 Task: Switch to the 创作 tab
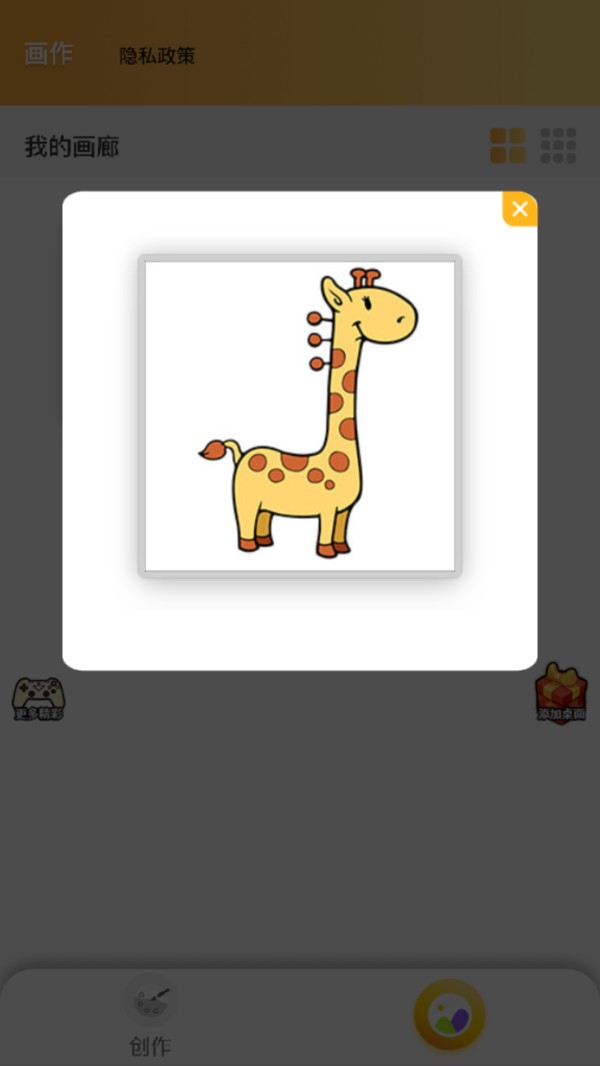click(150, 1015)
